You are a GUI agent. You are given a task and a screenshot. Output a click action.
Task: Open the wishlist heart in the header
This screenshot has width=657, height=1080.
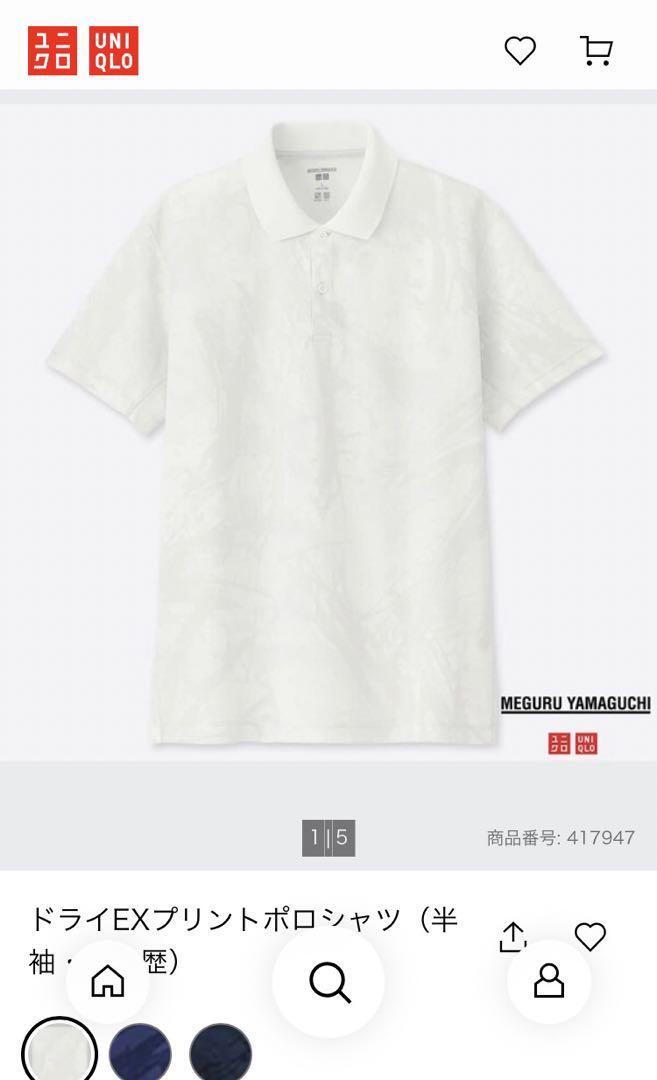[519, 51]
